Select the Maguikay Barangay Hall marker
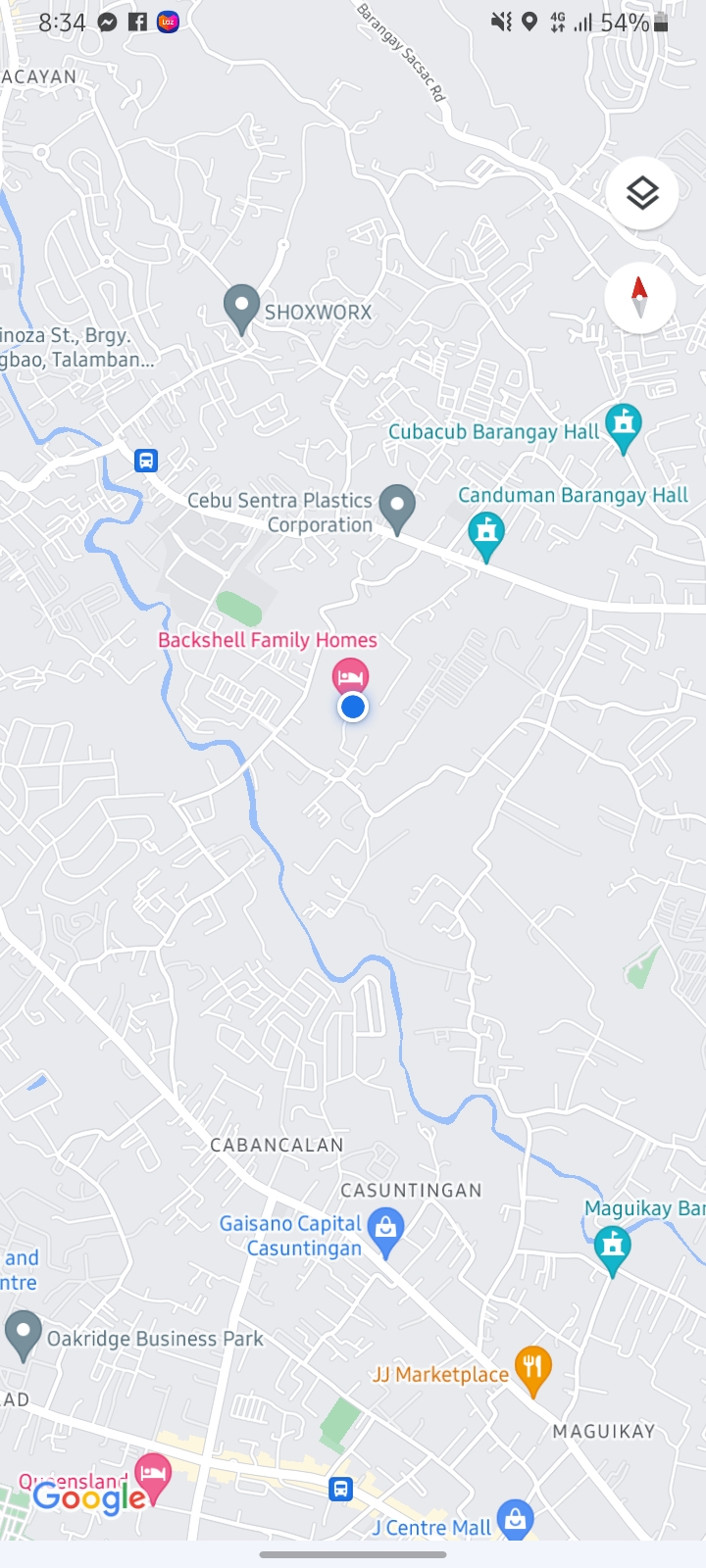This screenshot has width=706, height=1568. [613, 1249]
